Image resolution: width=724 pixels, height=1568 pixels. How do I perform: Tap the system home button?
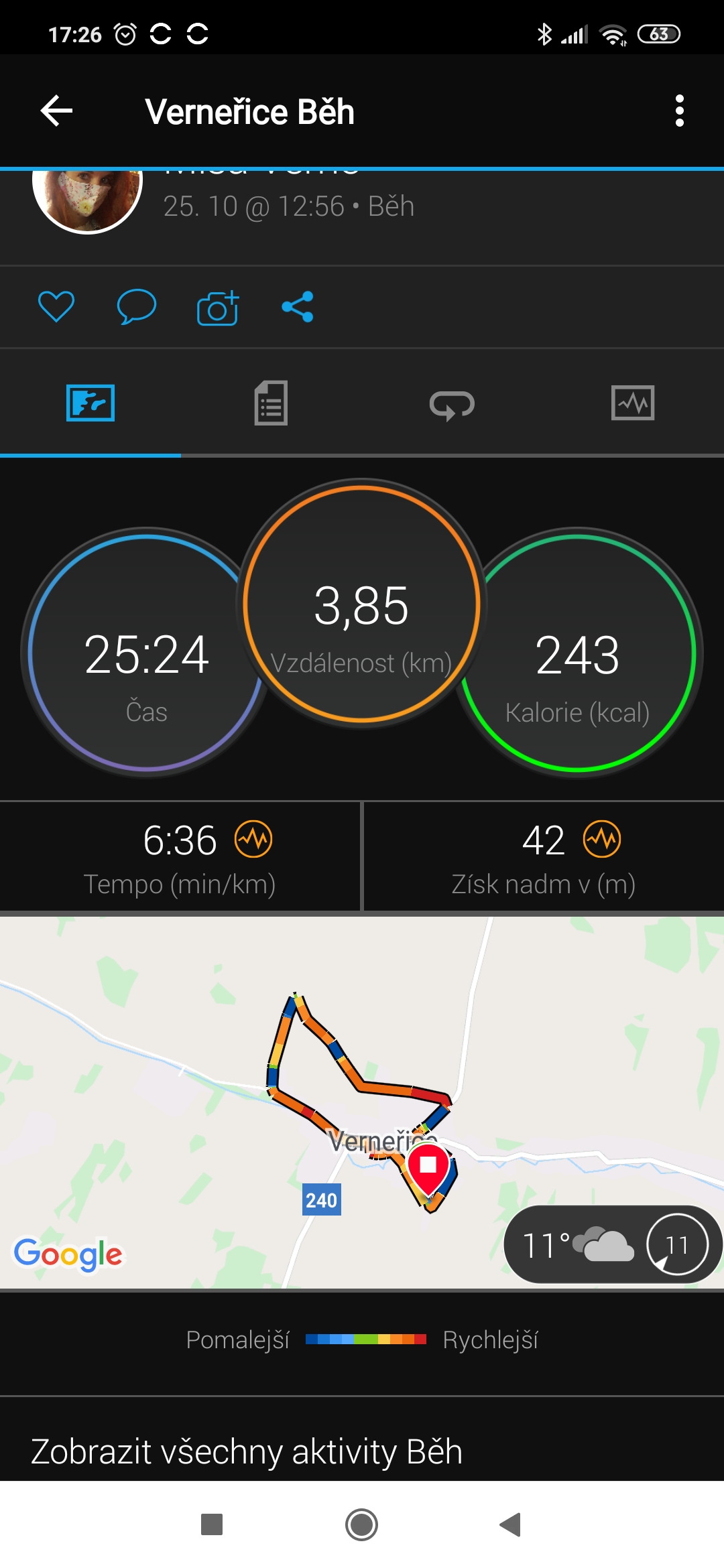coord(362,1525)
